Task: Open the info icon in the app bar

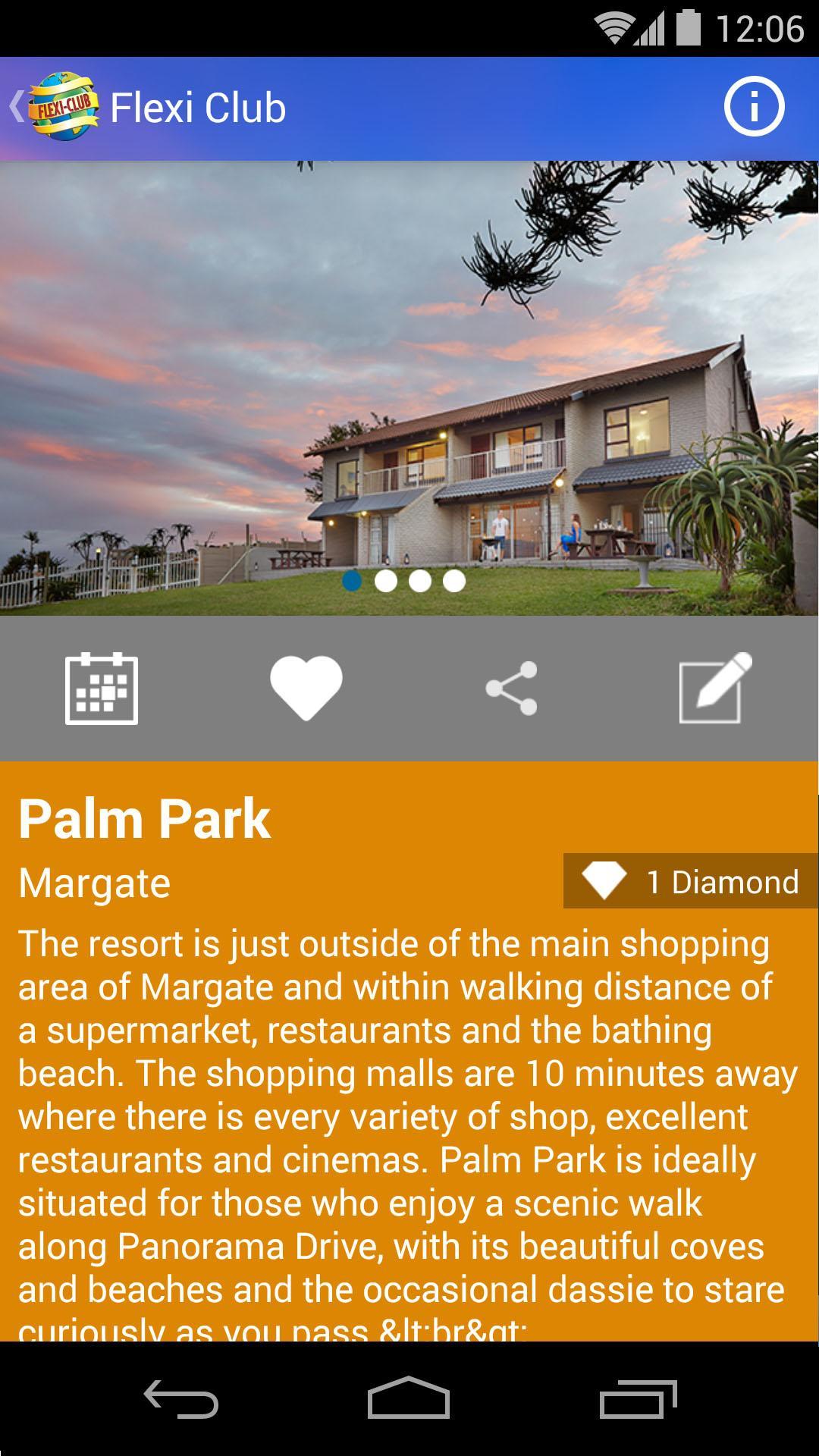Action: pos(754,107)
